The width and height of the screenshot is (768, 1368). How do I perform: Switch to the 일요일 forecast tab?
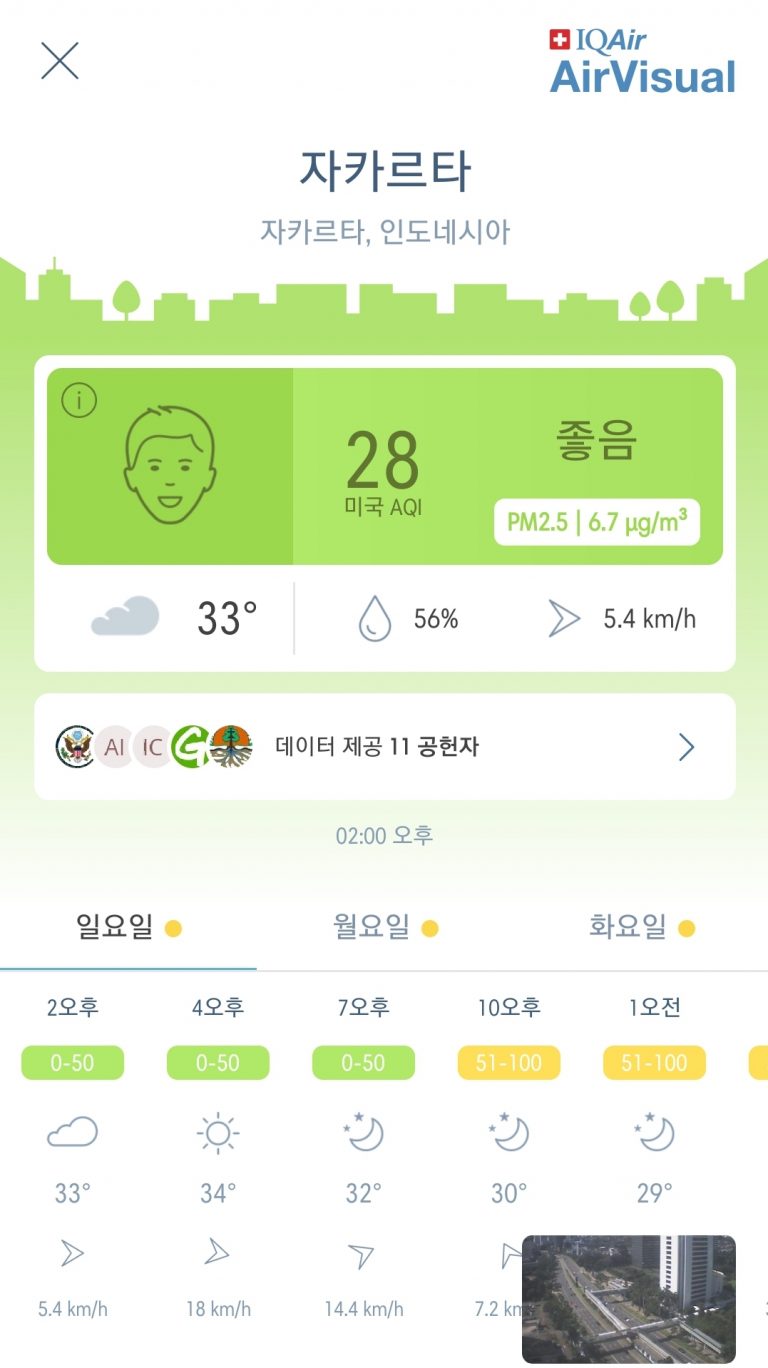(x=127, y=928)
